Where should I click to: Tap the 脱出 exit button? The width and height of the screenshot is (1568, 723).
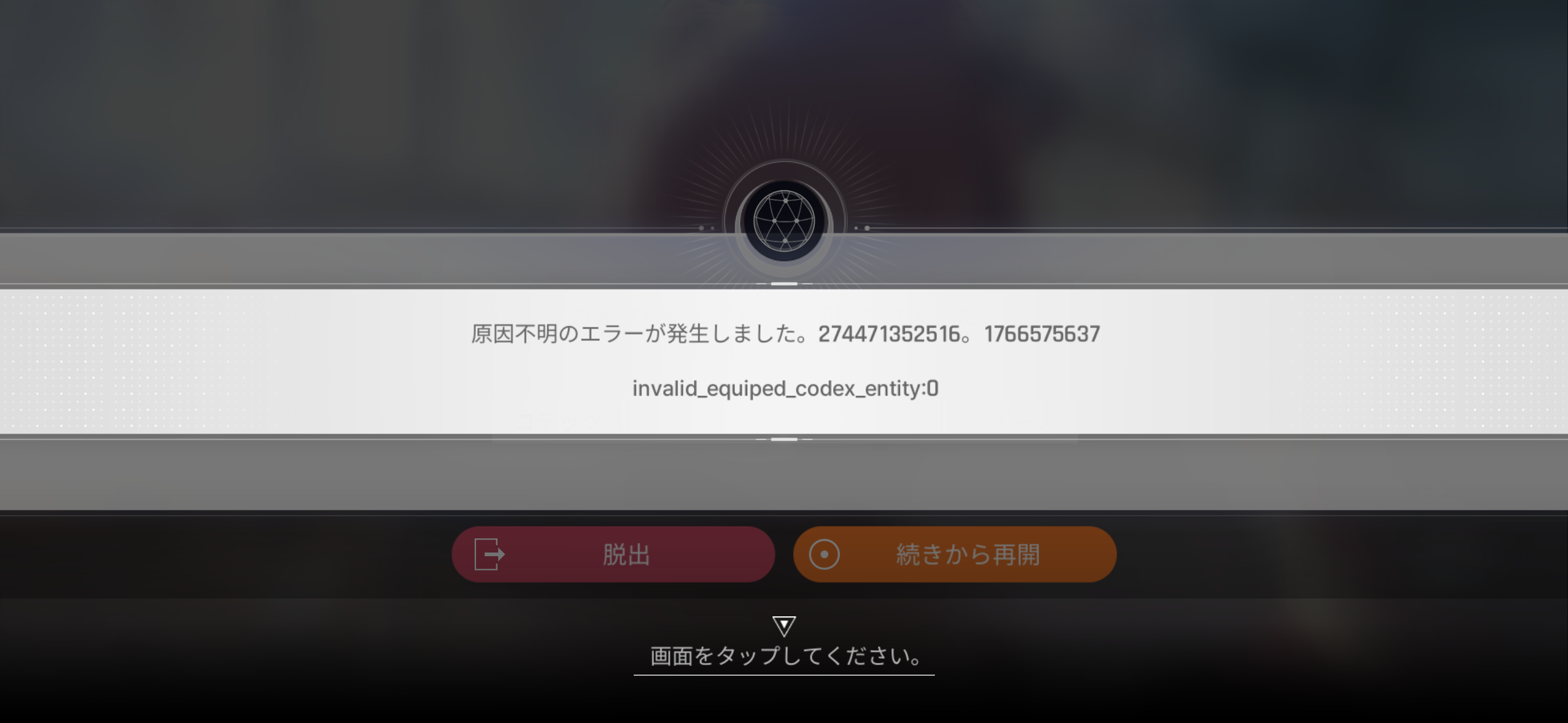point(613,554)
